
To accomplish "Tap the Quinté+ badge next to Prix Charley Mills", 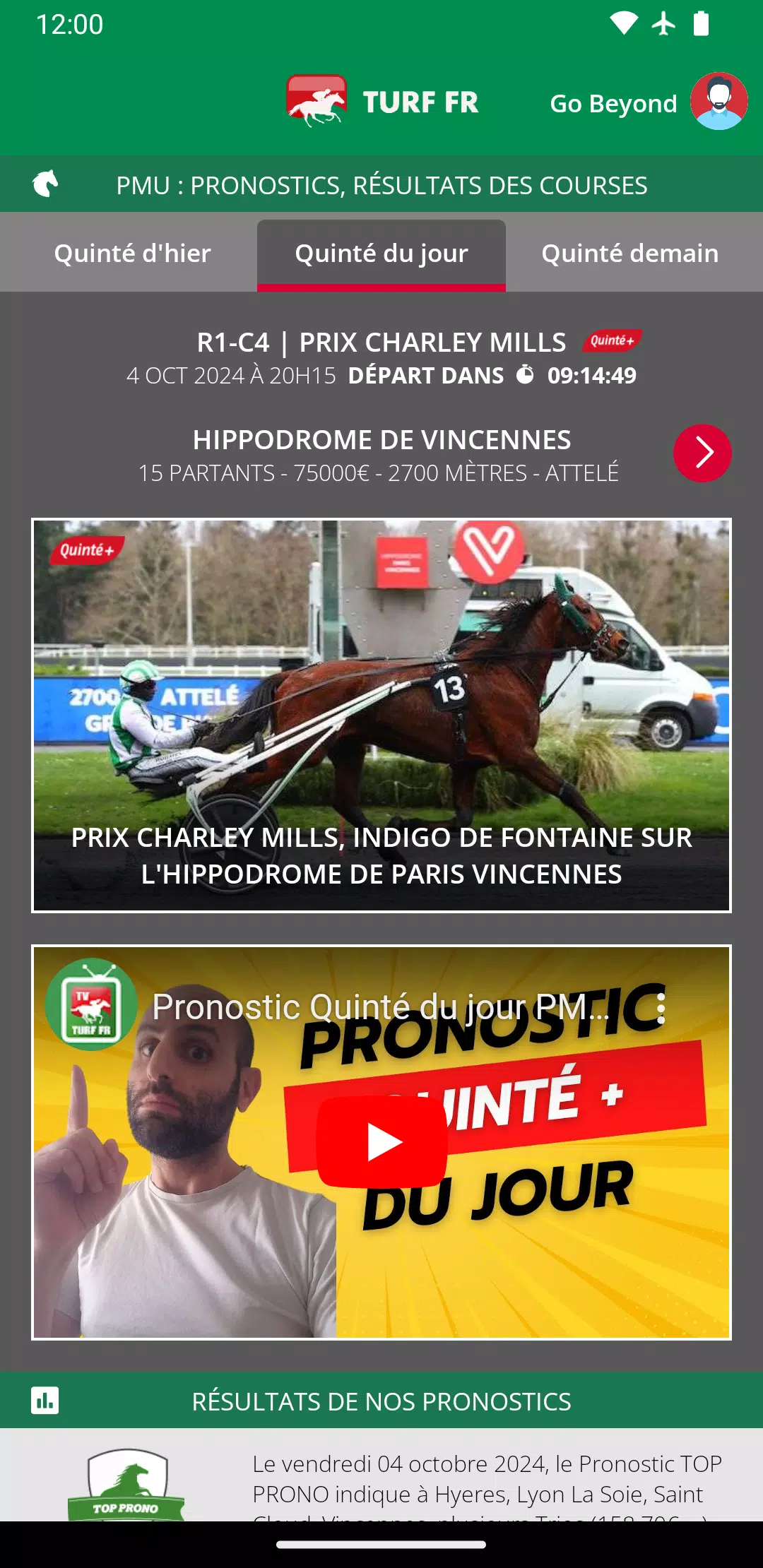I will (613, 340).
